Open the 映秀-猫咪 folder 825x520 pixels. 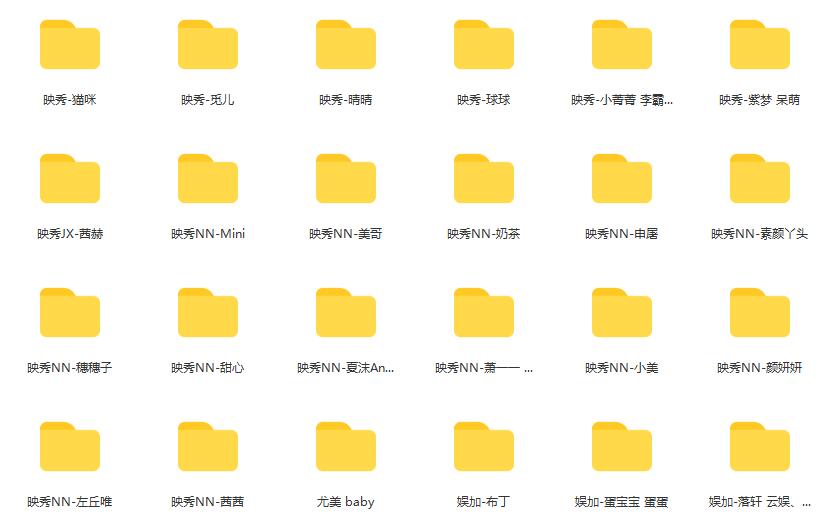(70, 45)
